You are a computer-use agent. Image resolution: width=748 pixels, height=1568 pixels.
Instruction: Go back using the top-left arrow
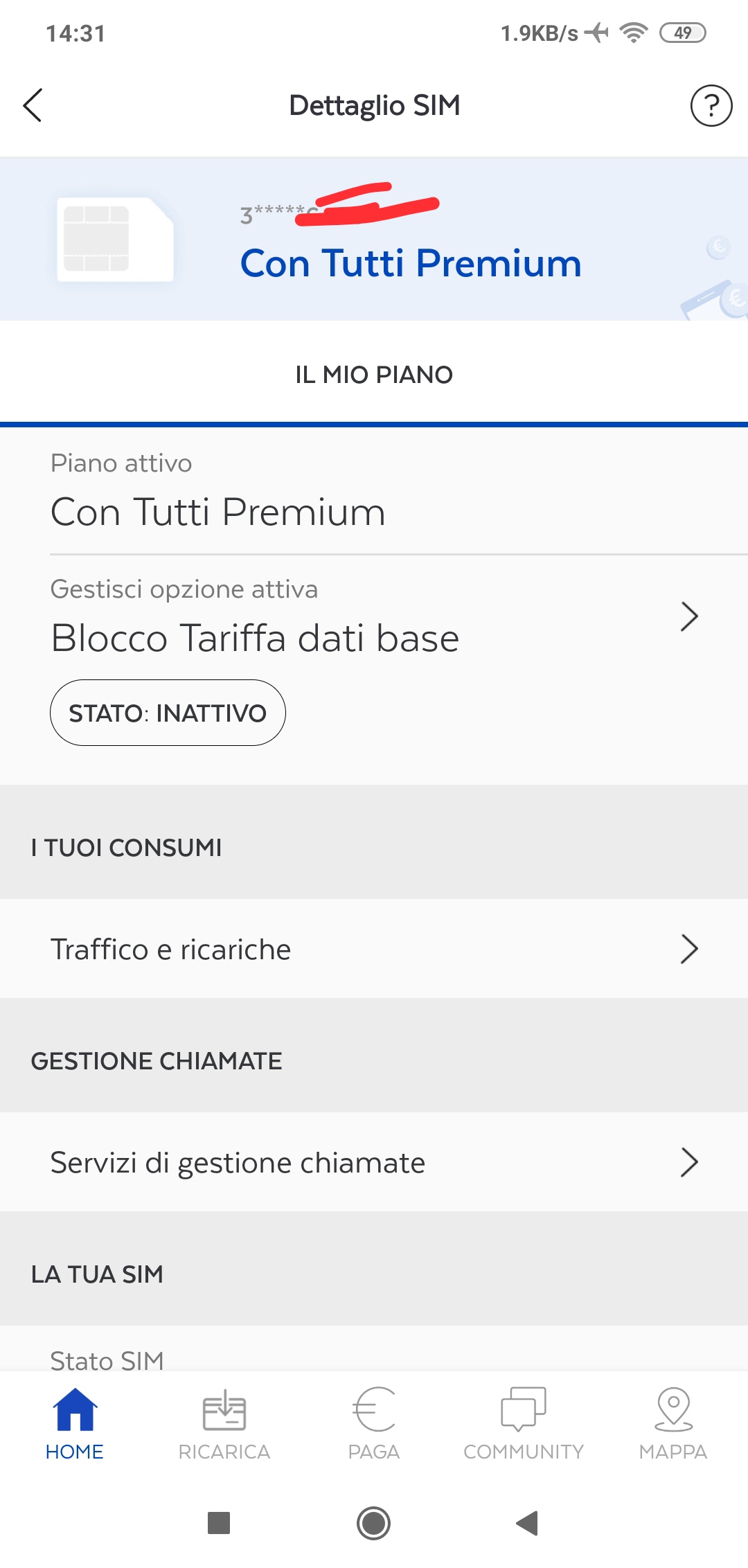coord(33,105)
